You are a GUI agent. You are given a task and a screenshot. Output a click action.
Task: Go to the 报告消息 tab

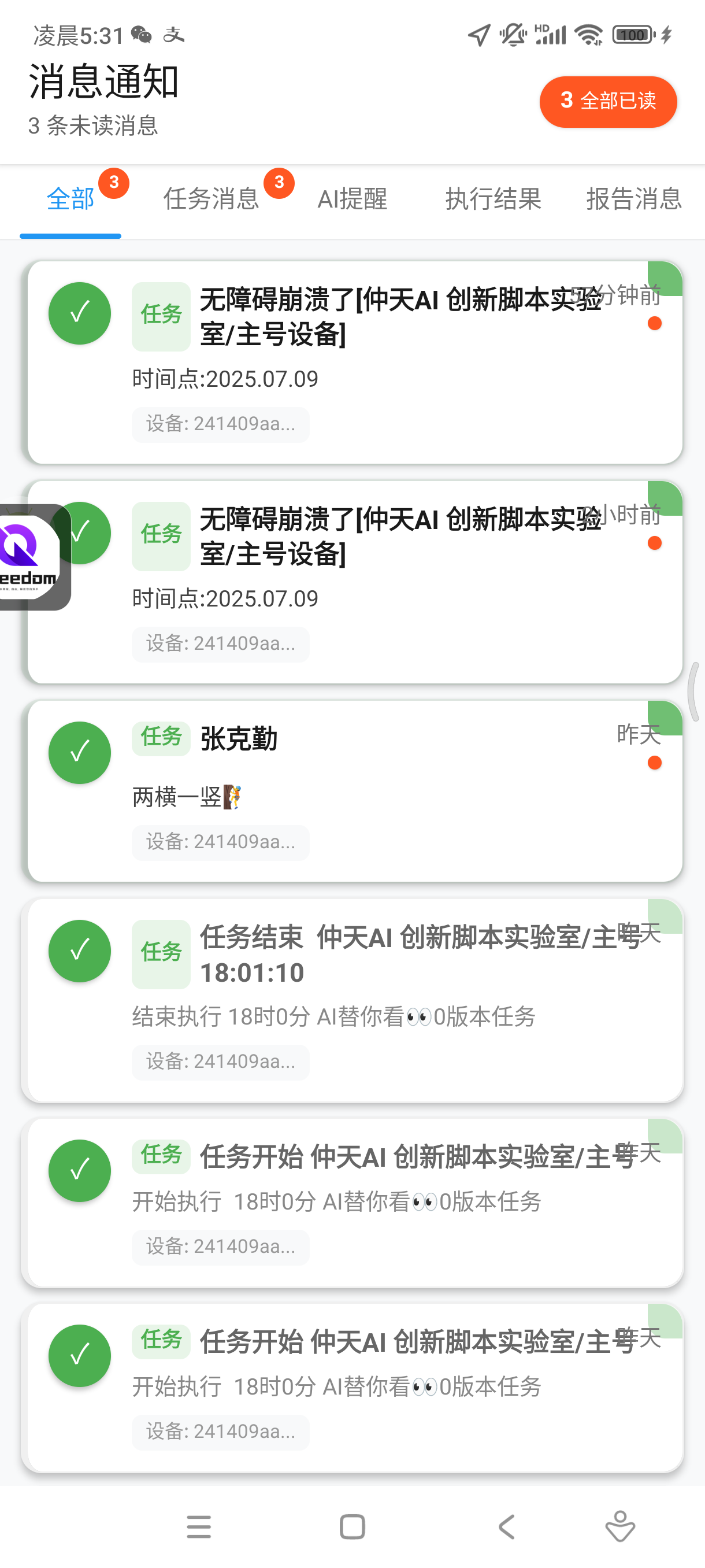634,199
